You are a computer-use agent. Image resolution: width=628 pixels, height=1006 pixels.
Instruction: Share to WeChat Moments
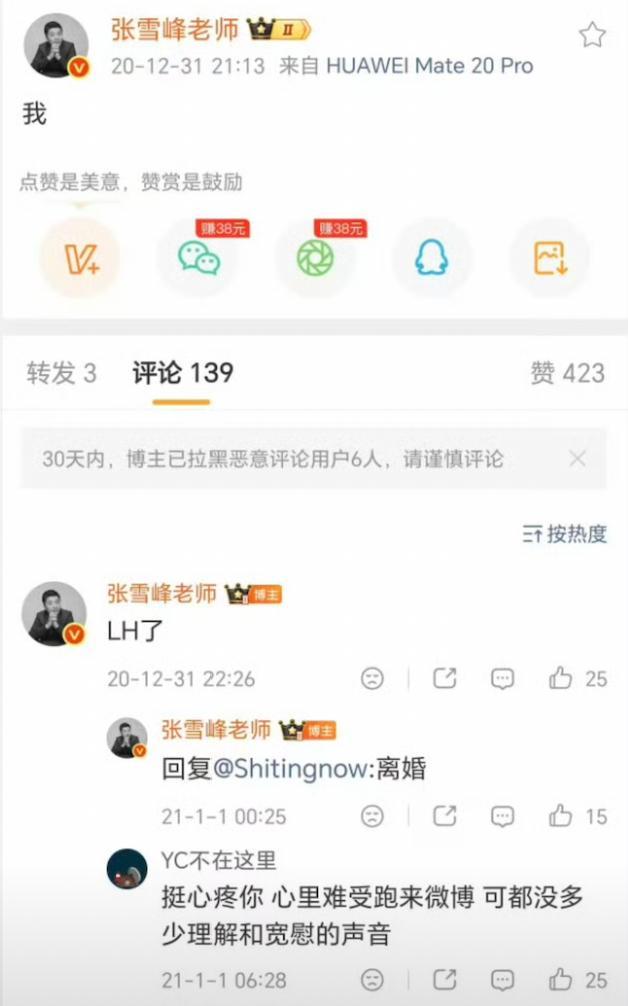pos(315,258)
